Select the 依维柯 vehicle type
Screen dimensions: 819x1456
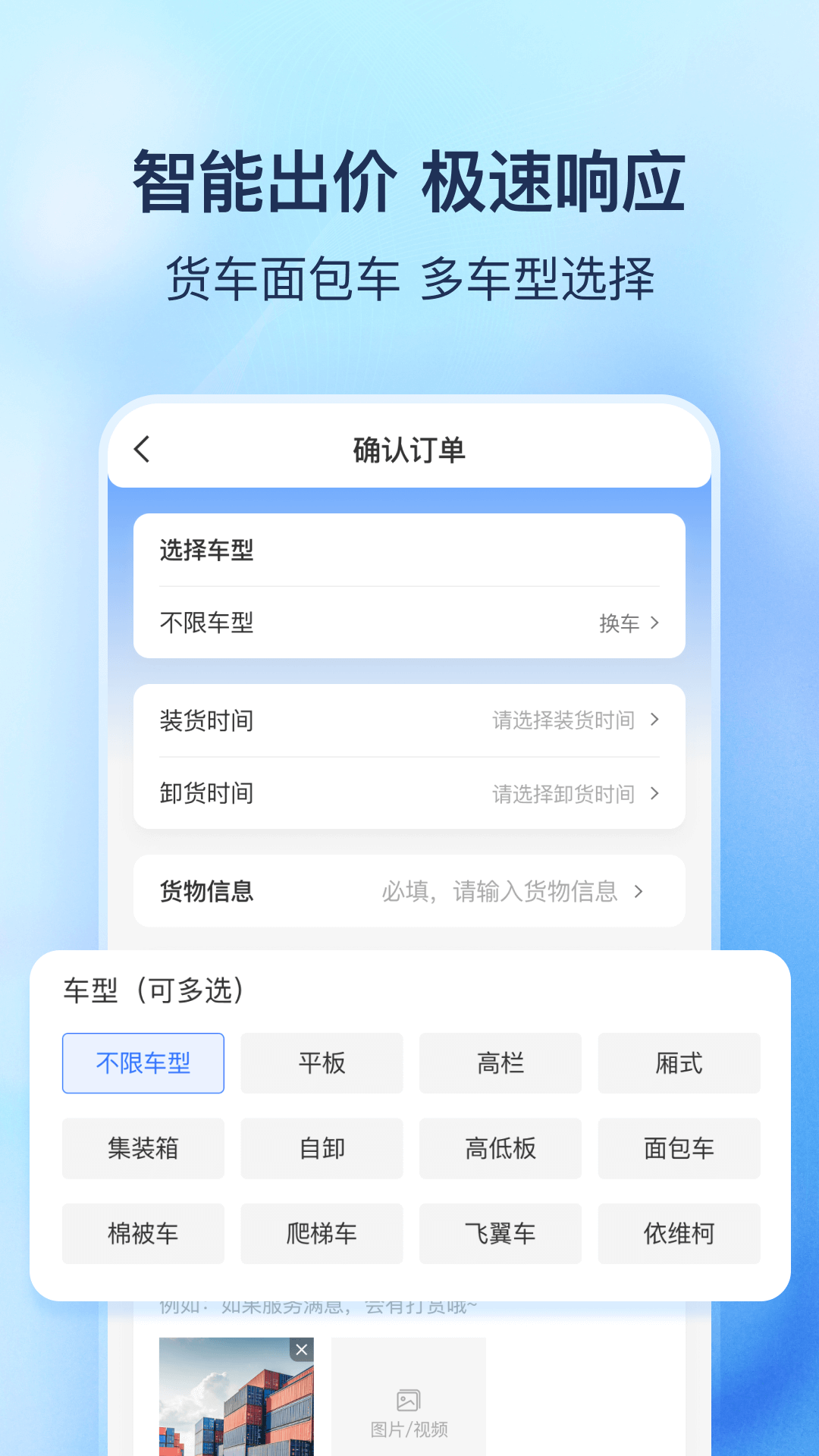pyautogui.click(x=679, y=1234)
